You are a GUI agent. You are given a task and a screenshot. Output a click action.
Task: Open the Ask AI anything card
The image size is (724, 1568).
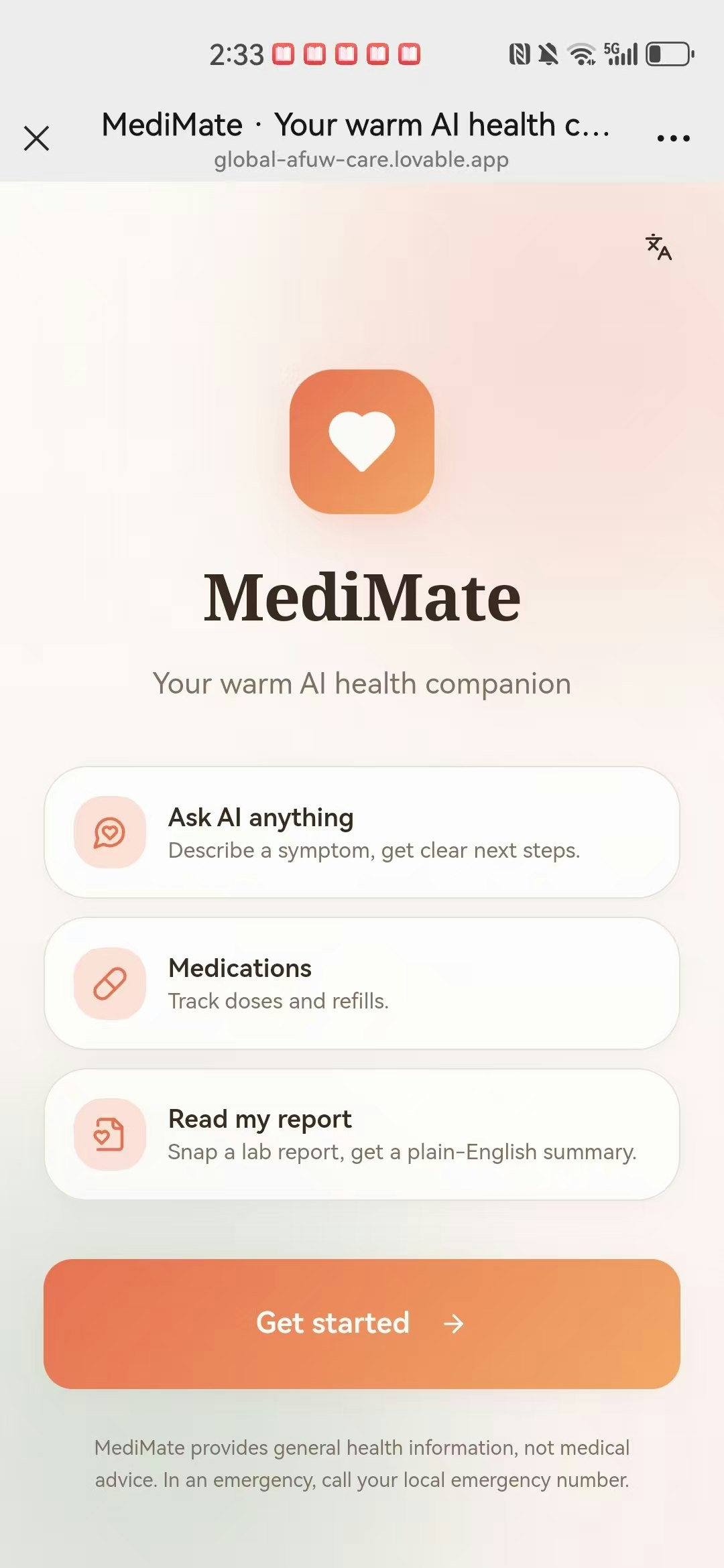362,832
